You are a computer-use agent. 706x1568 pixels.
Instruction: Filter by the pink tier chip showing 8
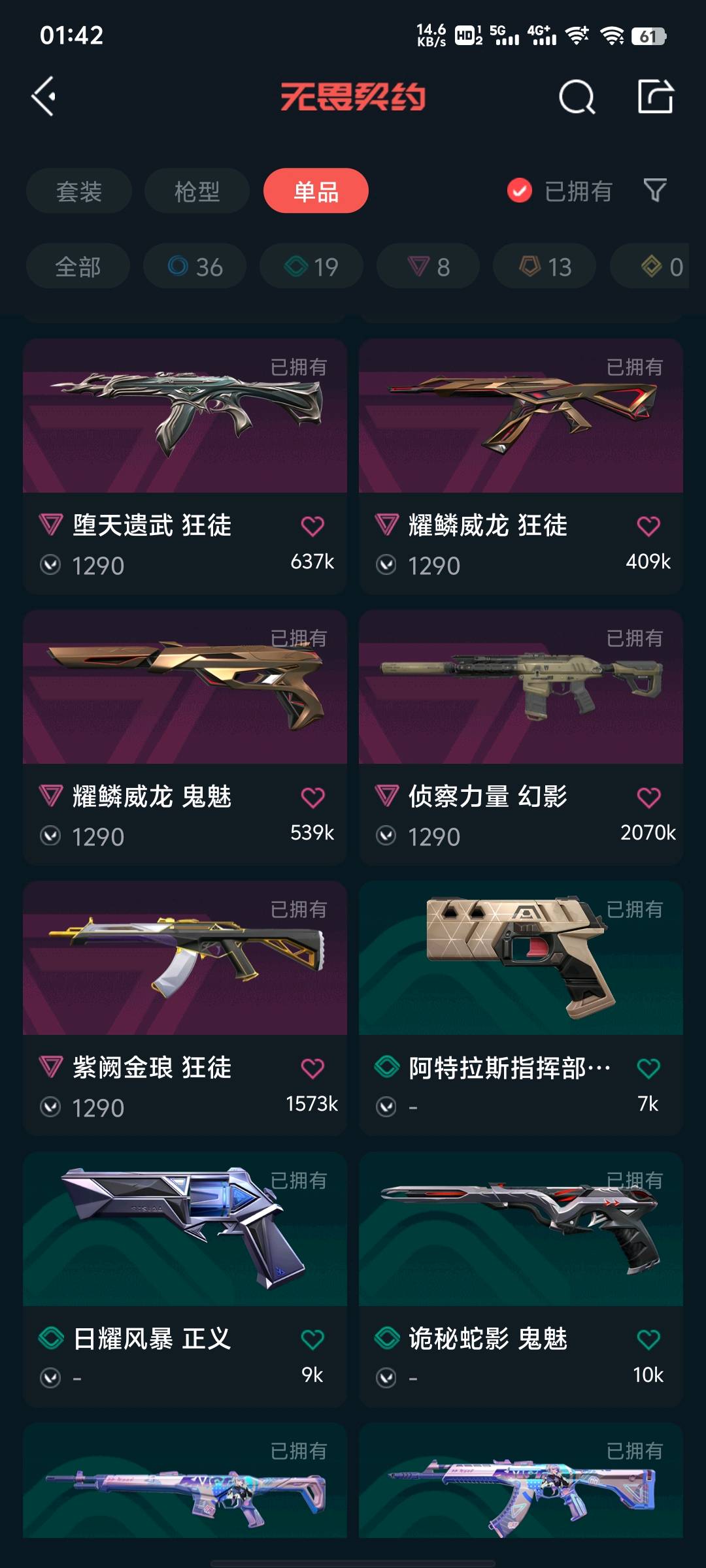point(428,267)
